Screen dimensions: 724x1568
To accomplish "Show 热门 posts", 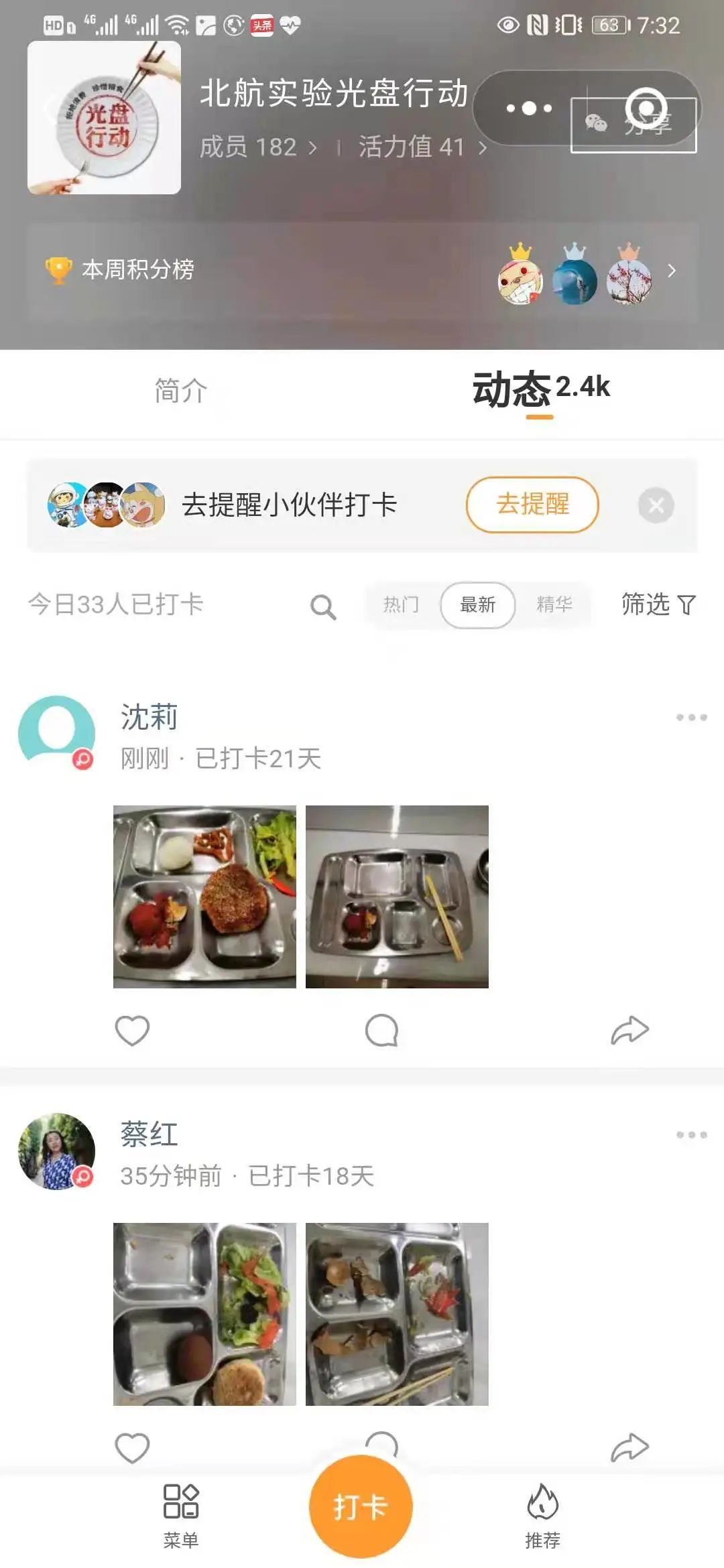I will coord(401,605).
